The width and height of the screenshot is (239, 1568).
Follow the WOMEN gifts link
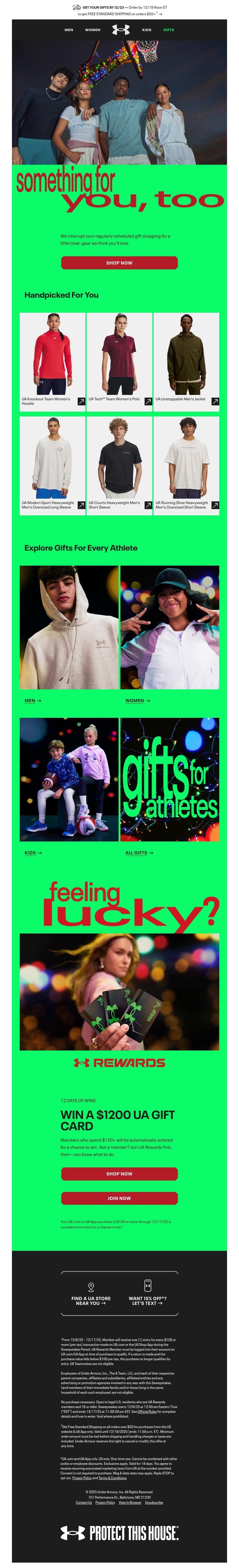(x=137, y=701)
